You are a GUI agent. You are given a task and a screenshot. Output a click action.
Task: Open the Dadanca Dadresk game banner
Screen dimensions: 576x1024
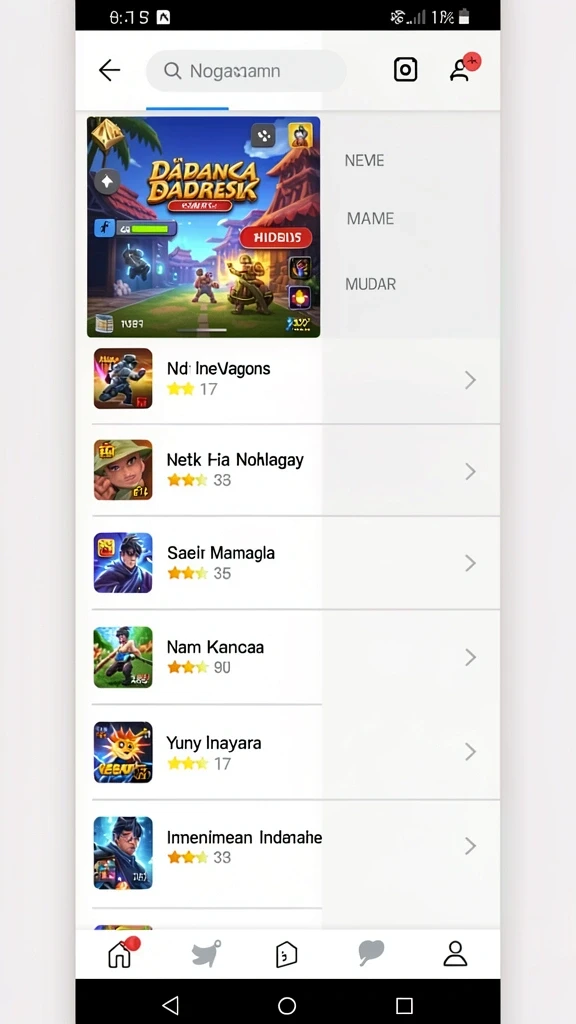click(x=204, y=227)
